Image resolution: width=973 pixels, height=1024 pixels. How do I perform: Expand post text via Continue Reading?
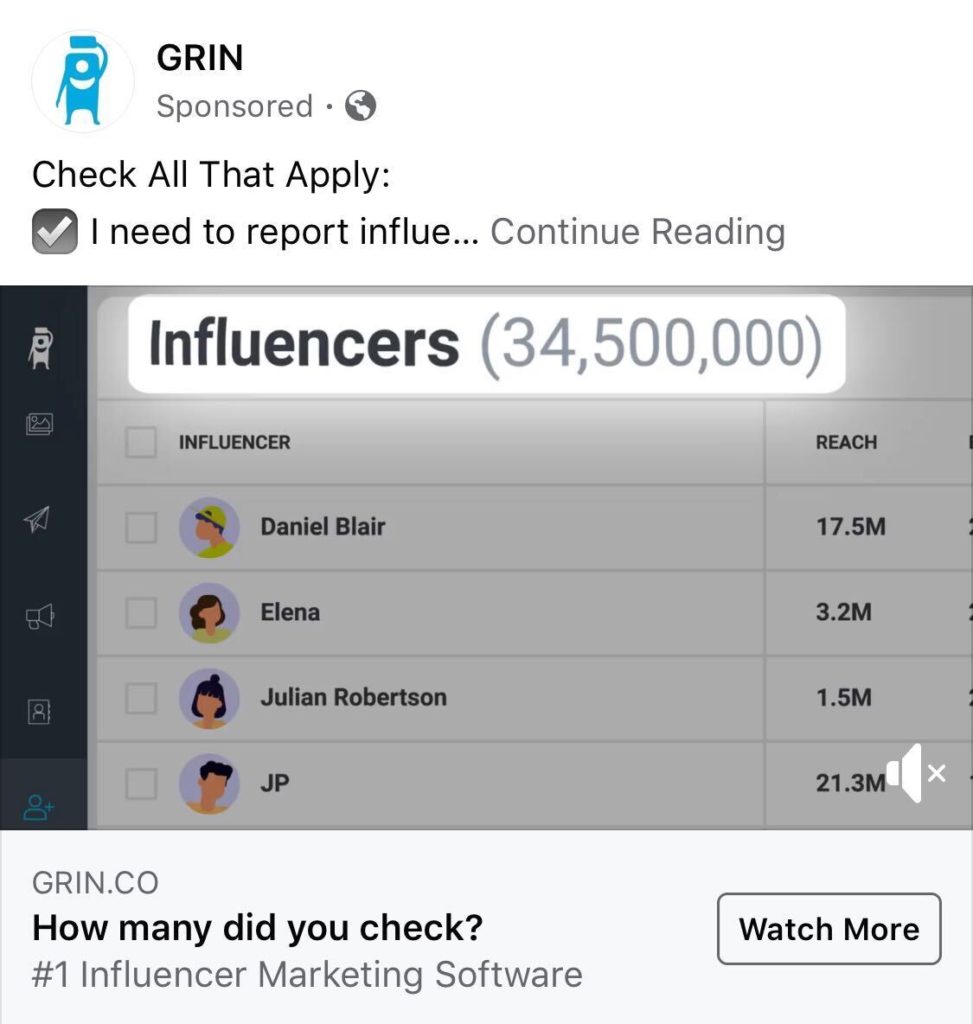637,232
